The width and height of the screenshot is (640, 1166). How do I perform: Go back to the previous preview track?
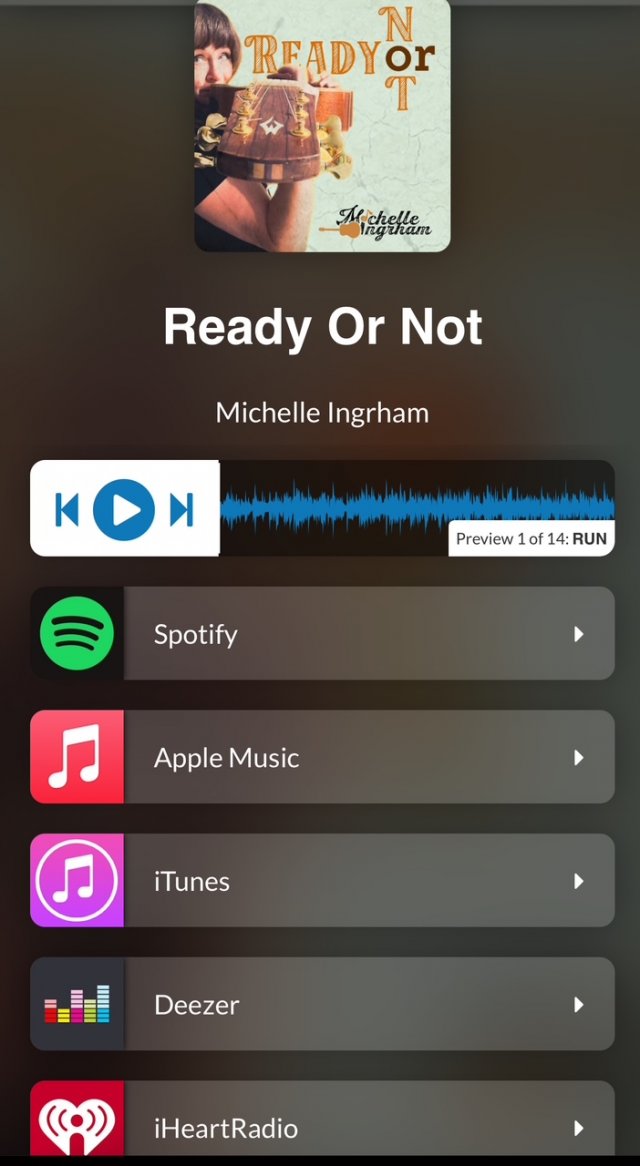(66, 509)
